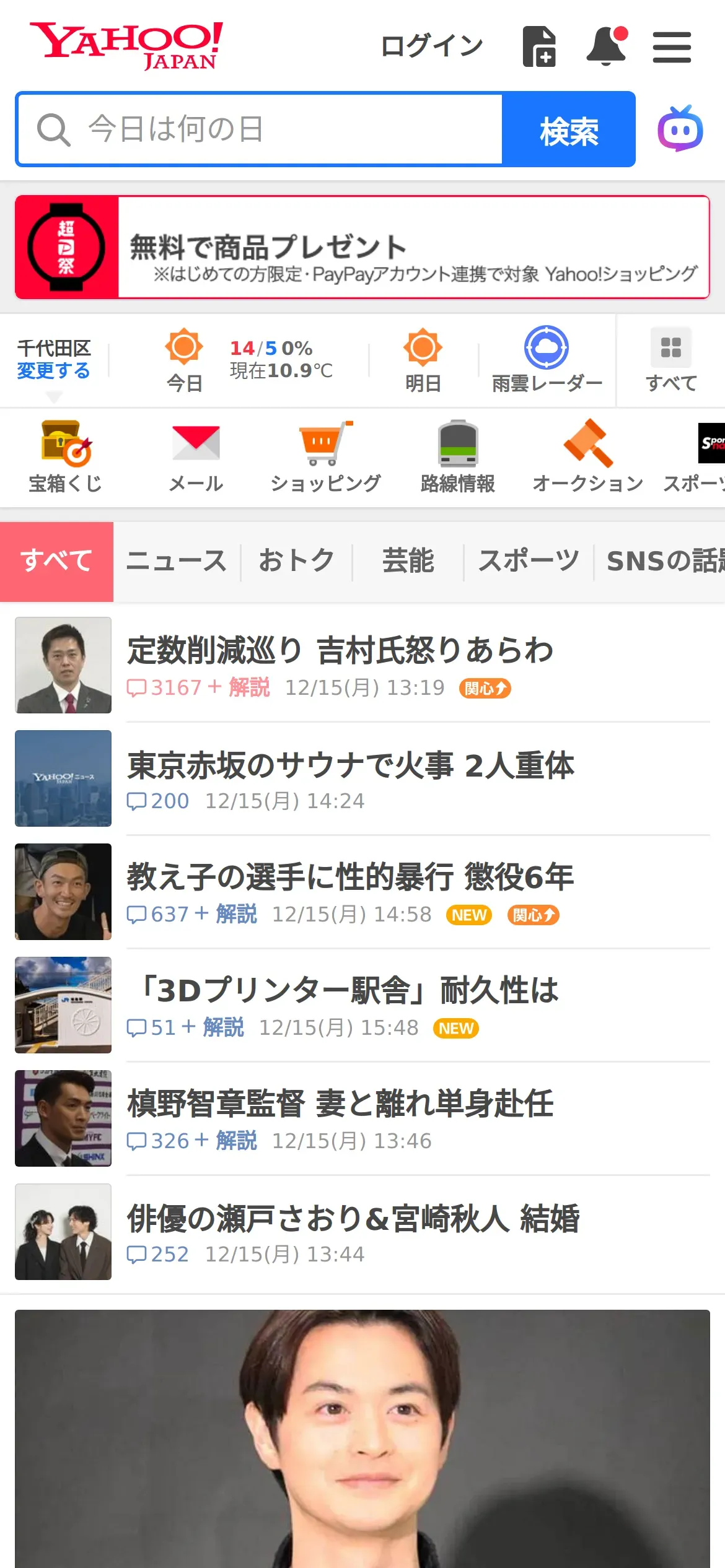Screen dimensions: 725x1568
Task: Open the hamburger menu
Action: 672,48
